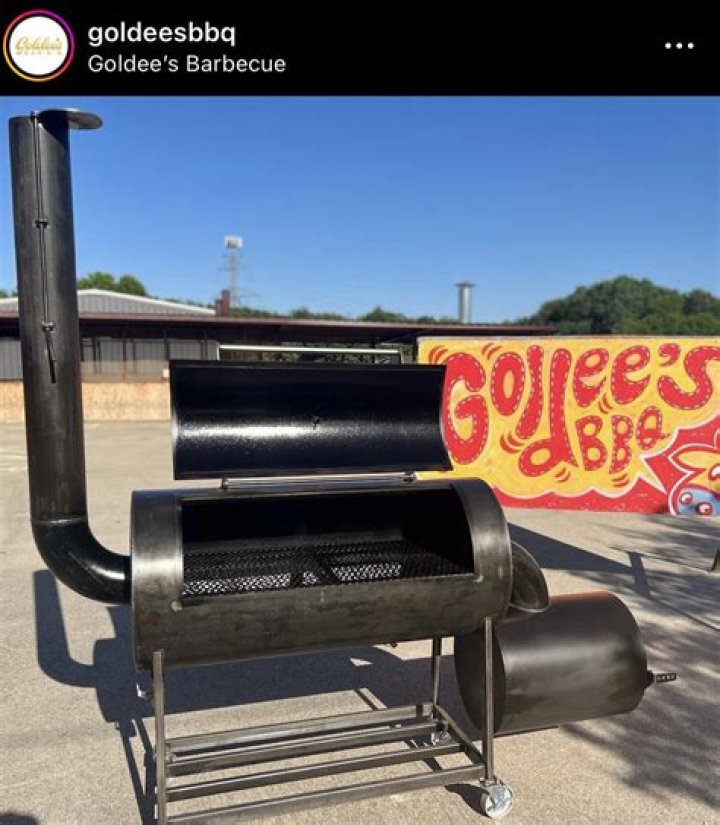
Task: Open the goldeesbbq username profile
Action: pos(161,33)
